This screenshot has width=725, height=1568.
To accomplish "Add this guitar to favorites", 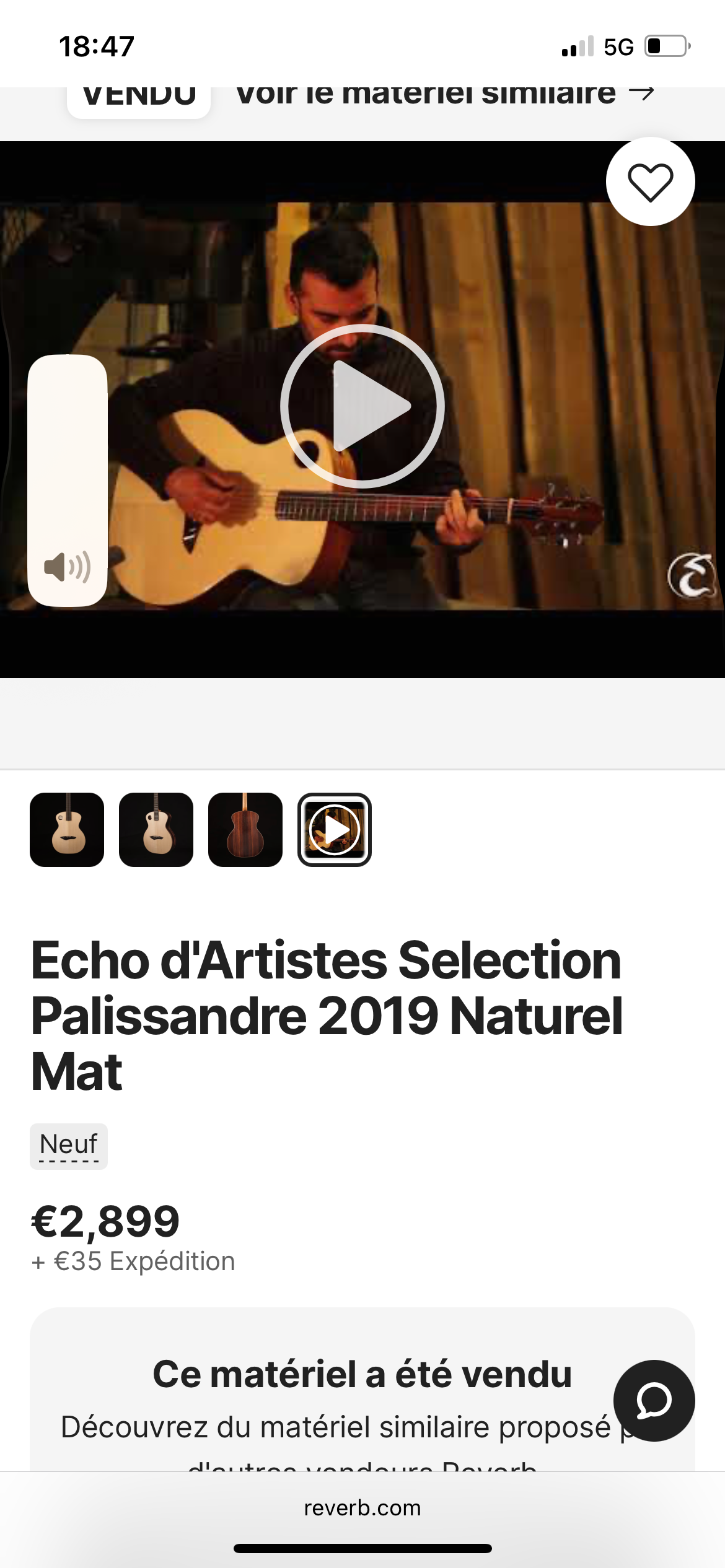I will click(650, 182).
